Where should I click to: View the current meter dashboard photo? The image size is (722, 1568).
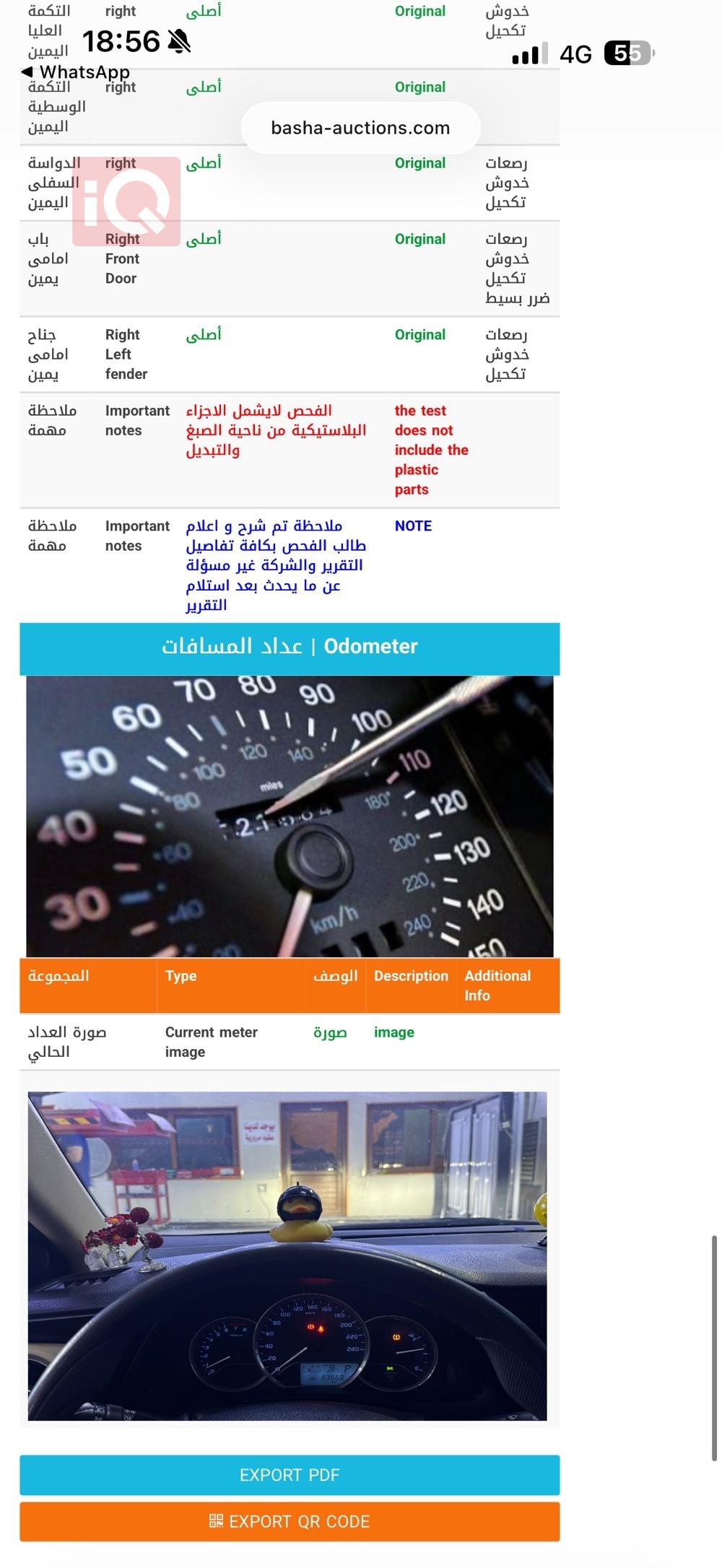tap(287, 1255)
